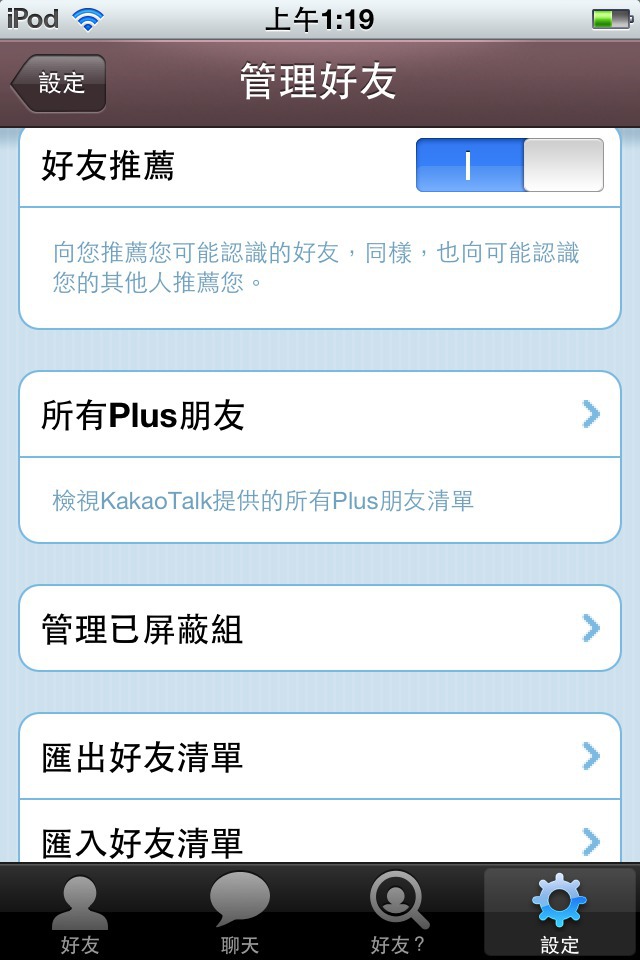This screenshot has height=960, width=640.
Task: Select 匯入好友清單
Action: [320, 840]
